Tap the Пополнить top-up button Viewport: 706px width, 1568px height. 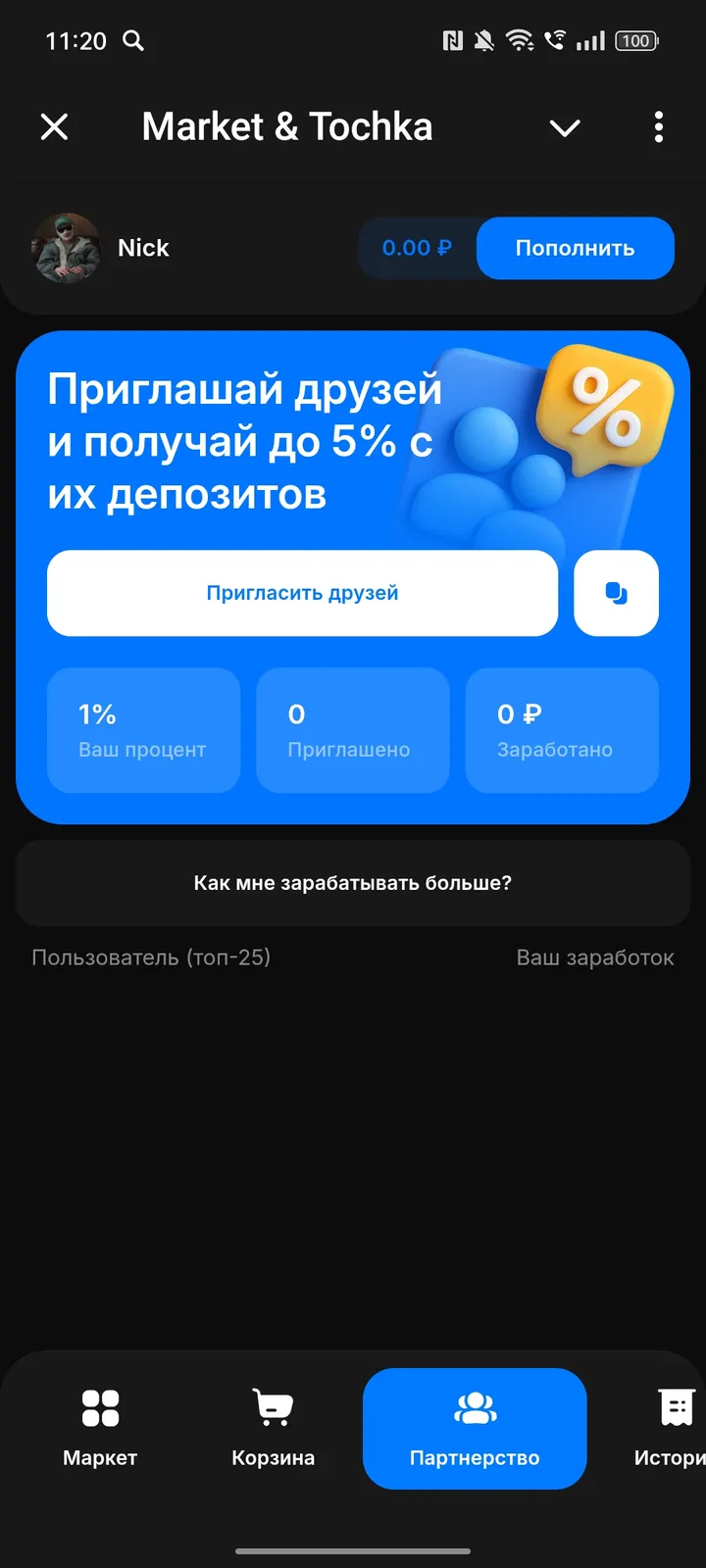point(575,248)
